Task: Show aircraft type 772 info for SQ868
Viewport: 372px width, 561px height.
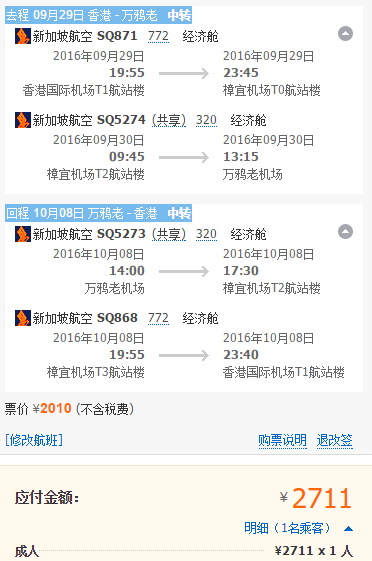Action: tap(158, 318)
